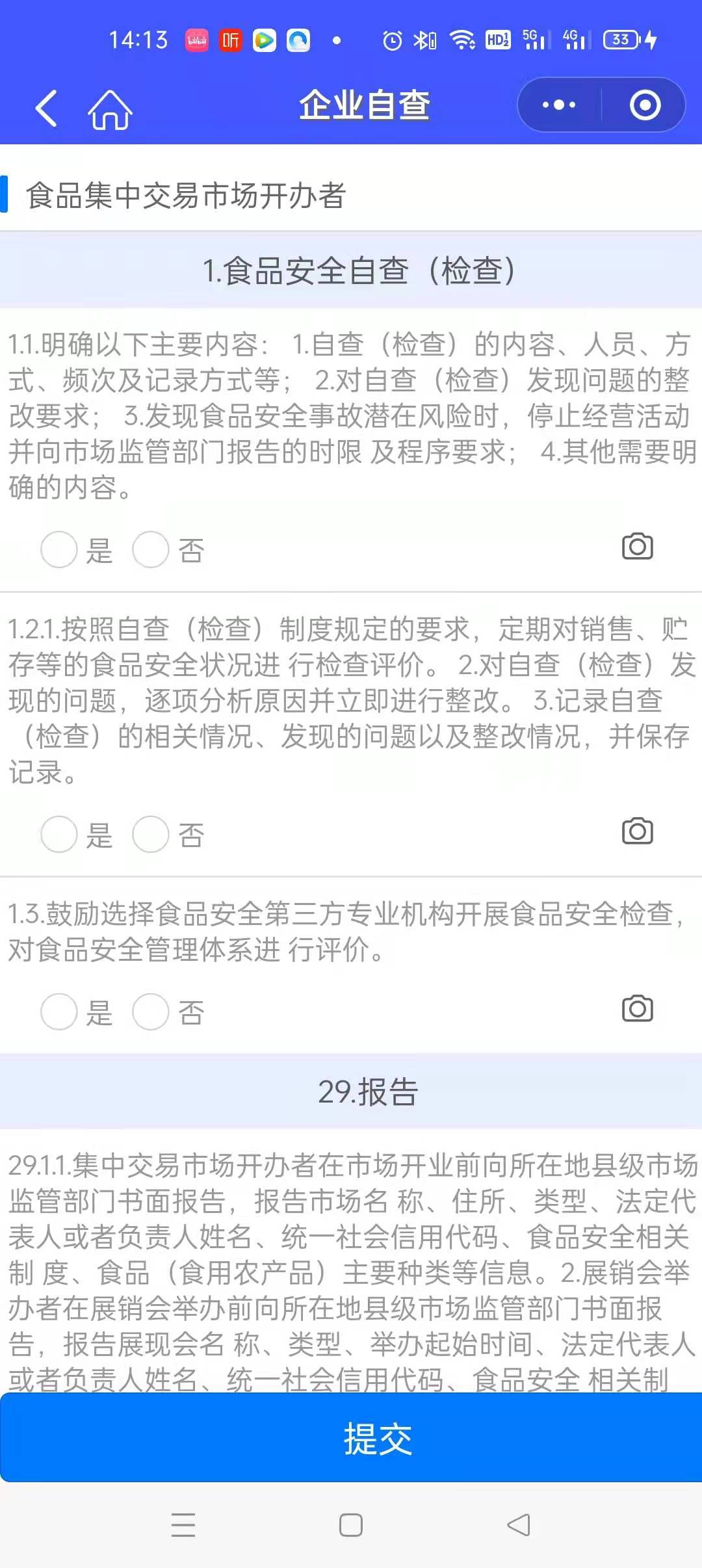Submit the form with 提交
This screenshot has height=1568, width=702.
(351, 1439)
